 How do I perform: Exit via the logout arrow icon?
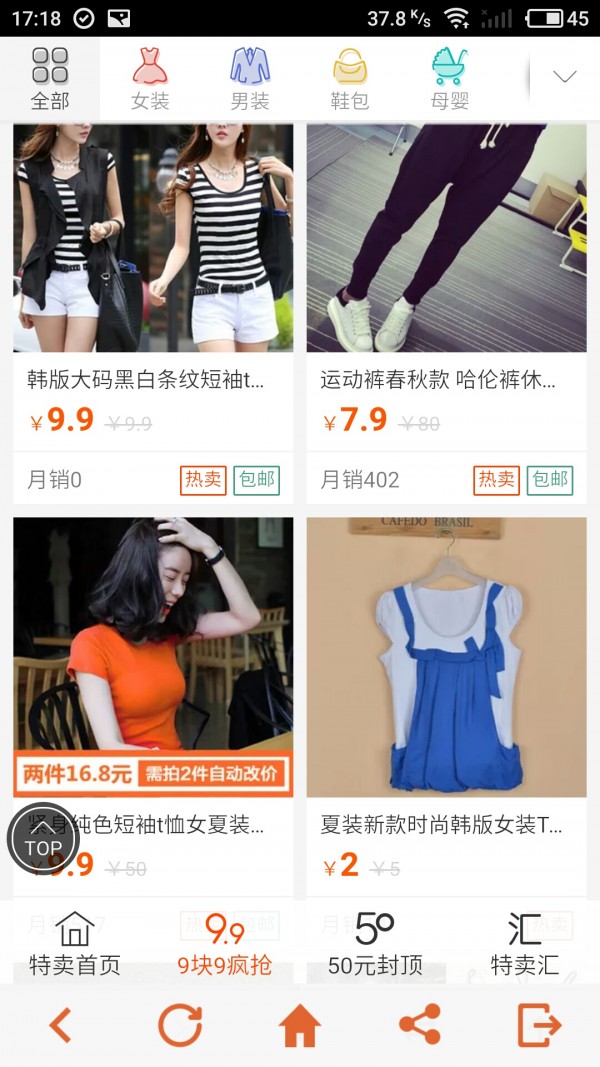click(539, 1025)
